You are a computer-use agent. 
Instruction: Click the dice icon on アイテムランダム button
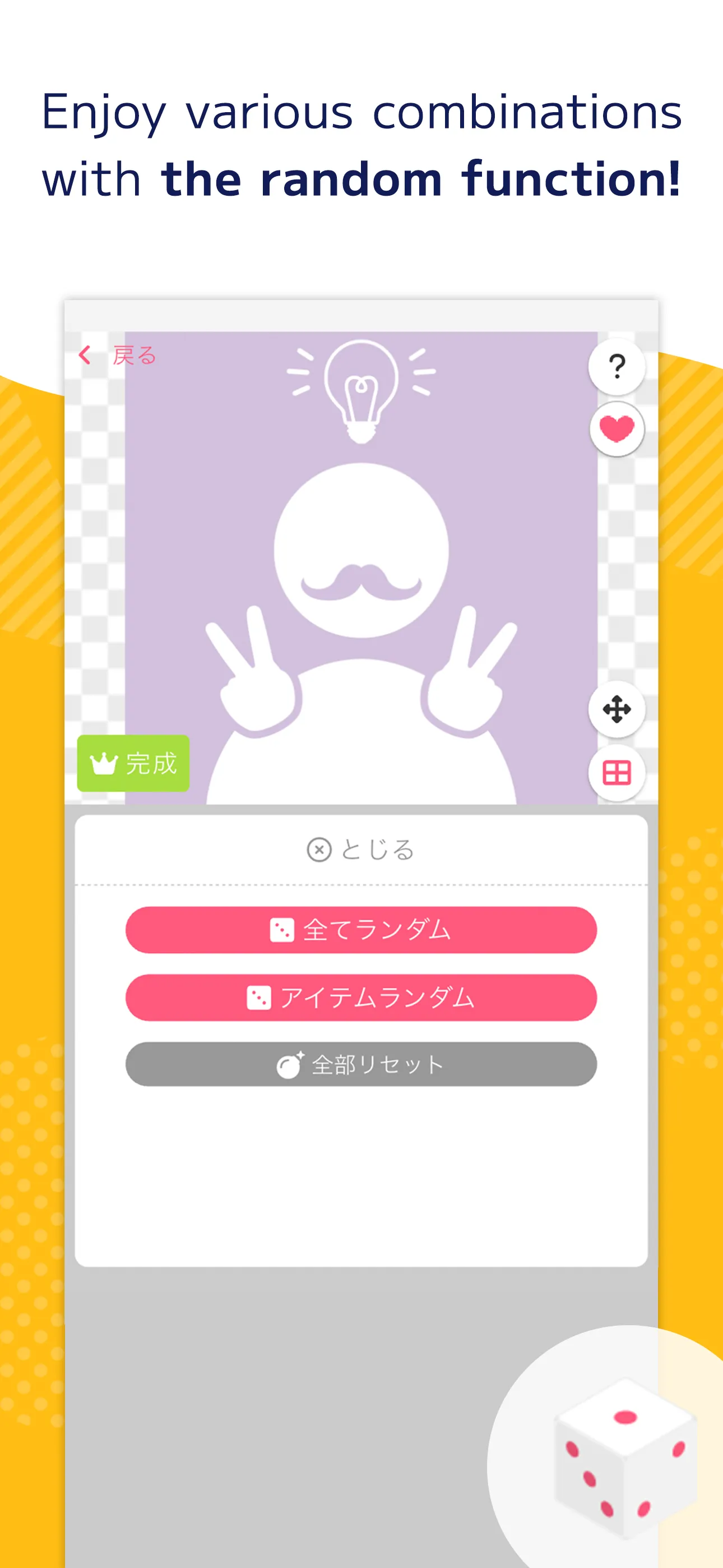[x=258, y=997]
